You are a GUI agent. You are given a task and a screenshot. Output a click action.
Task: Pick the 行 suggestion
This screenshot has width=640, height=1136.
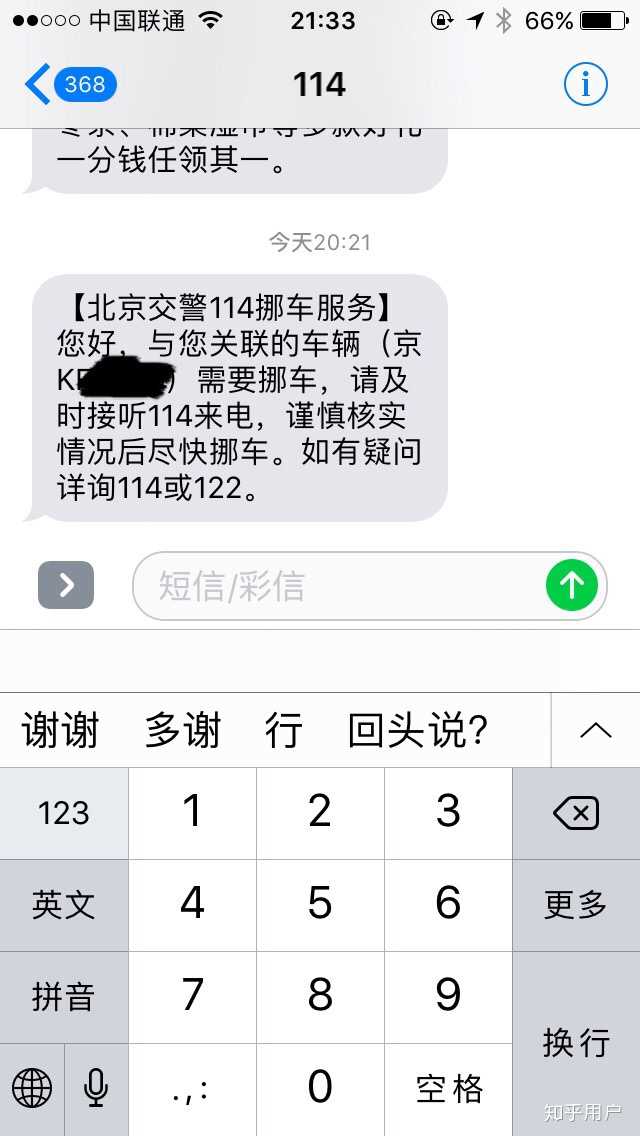coord(284,731)
